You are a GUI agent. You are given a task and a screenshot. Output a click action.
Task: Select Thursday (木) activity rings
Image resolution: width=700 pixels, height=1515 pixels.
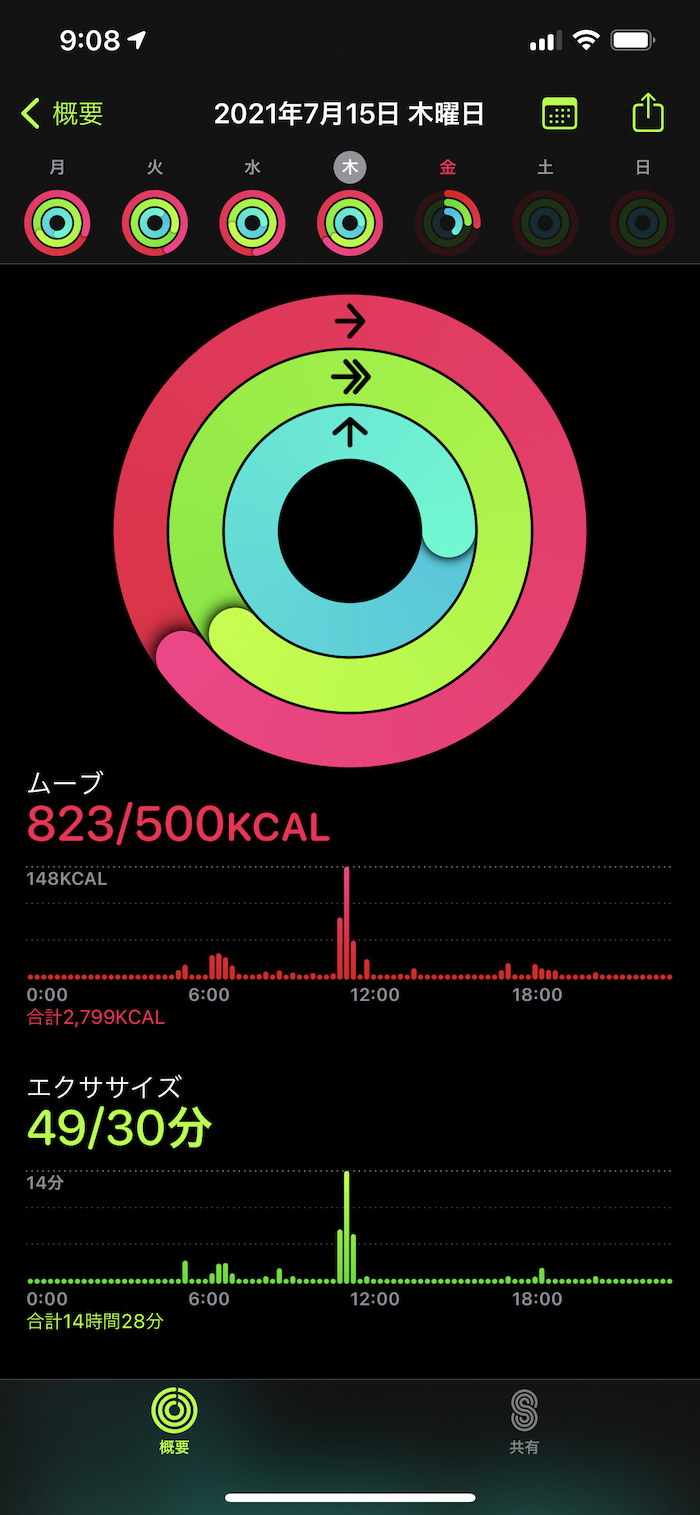pyautogui.click(x=350, y=222)
